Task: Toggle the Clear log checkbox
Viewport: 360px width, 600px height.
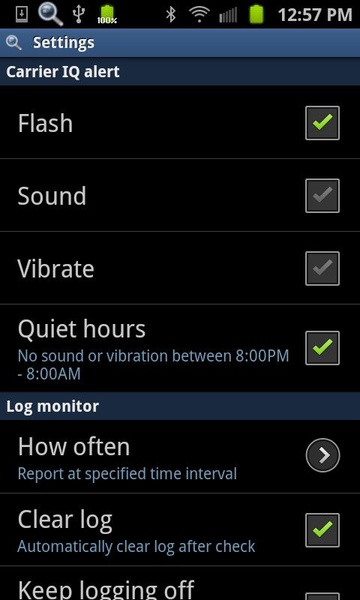Action: (x=322, y=530)
